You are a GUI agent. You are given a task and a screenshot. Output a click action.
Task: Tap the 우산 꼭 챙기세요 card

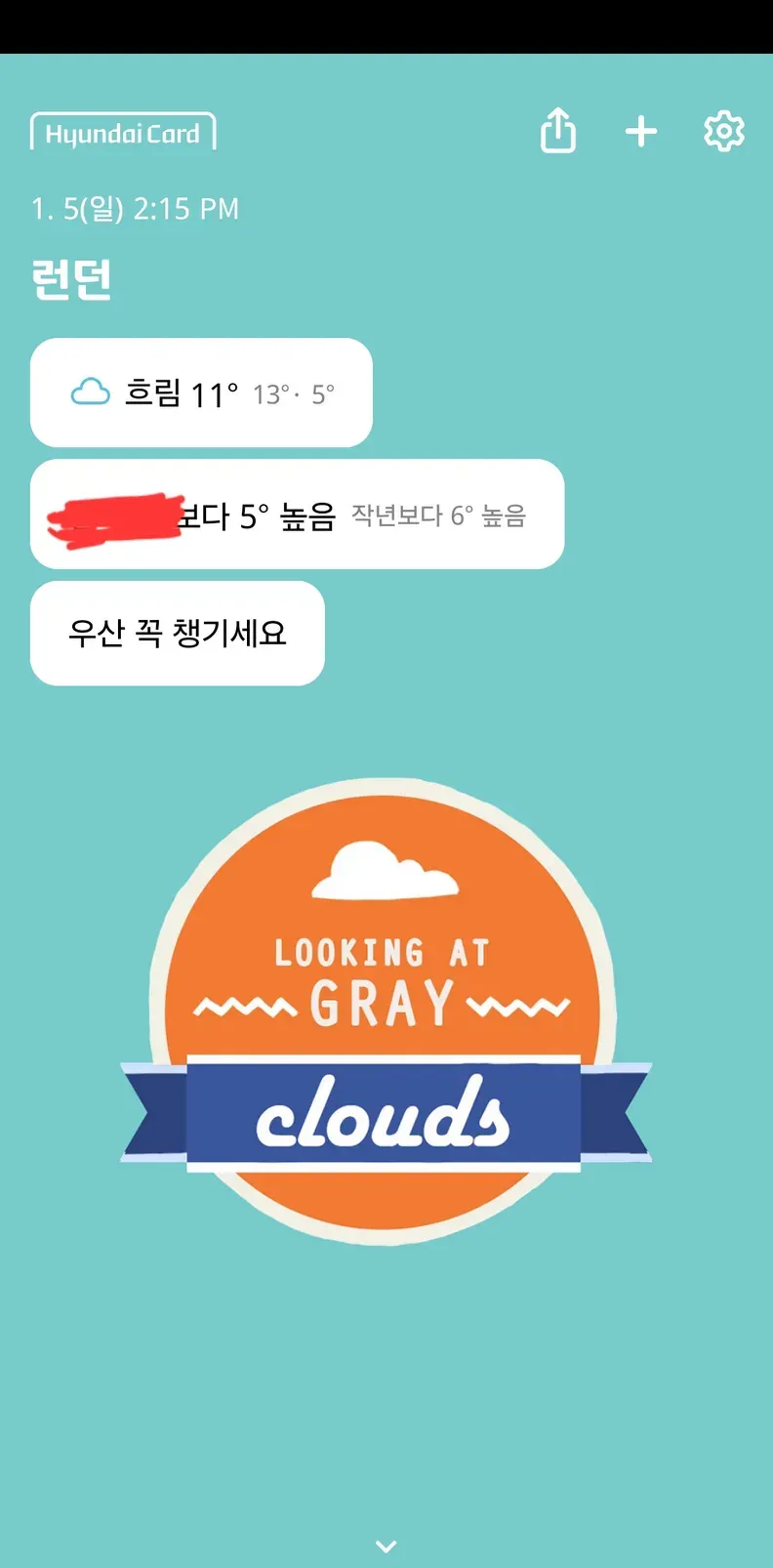click(x=177, y=634)
